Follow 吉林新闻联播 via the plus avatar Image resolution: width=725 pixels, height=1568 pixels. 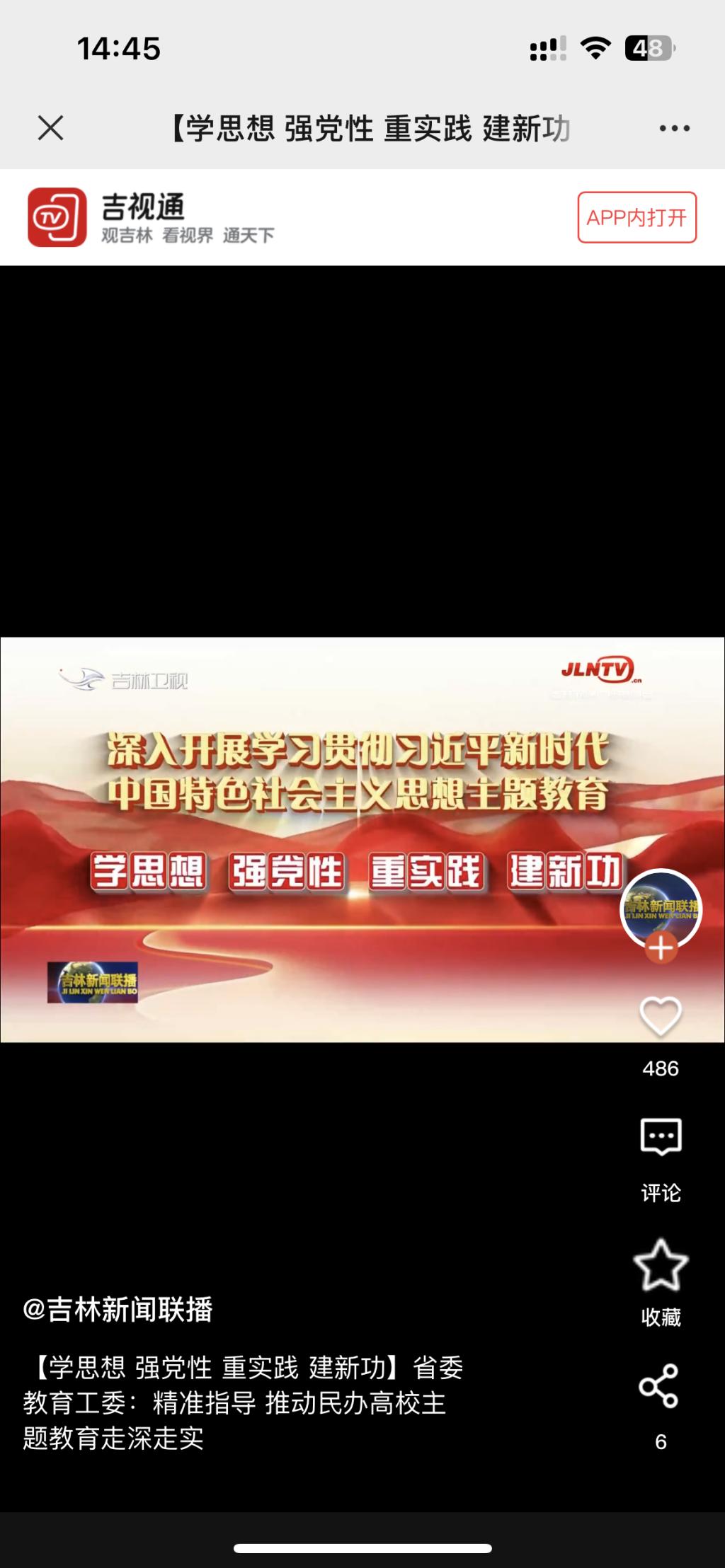tap(661, 947)
